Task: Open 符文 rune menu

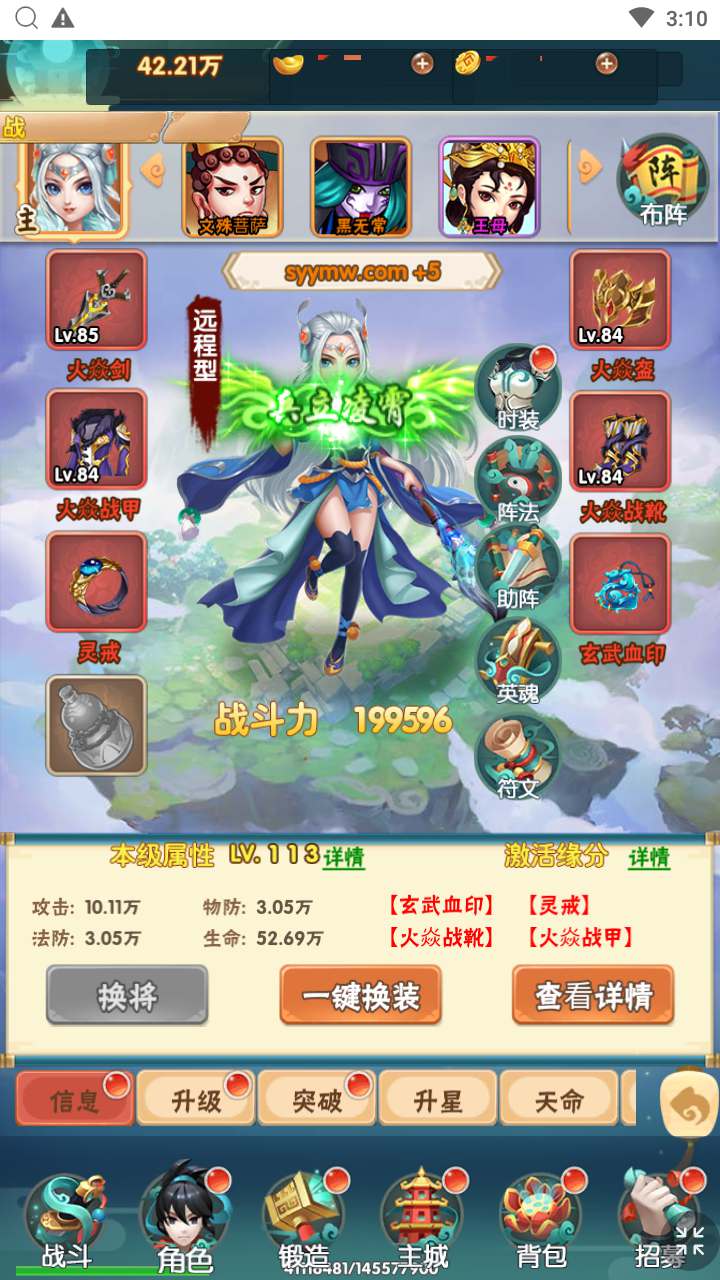Action: 517,756
